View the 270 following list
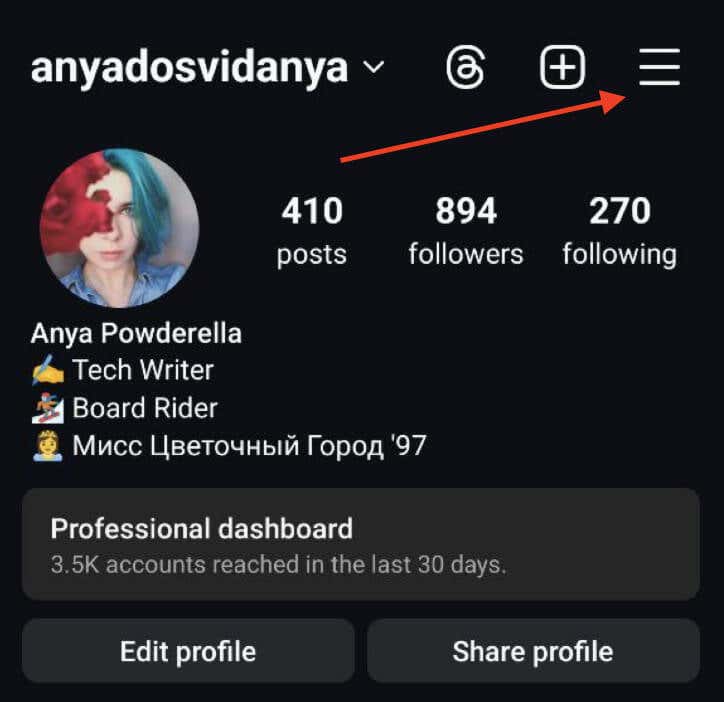The image size is (724, 702). click(619, 231)
